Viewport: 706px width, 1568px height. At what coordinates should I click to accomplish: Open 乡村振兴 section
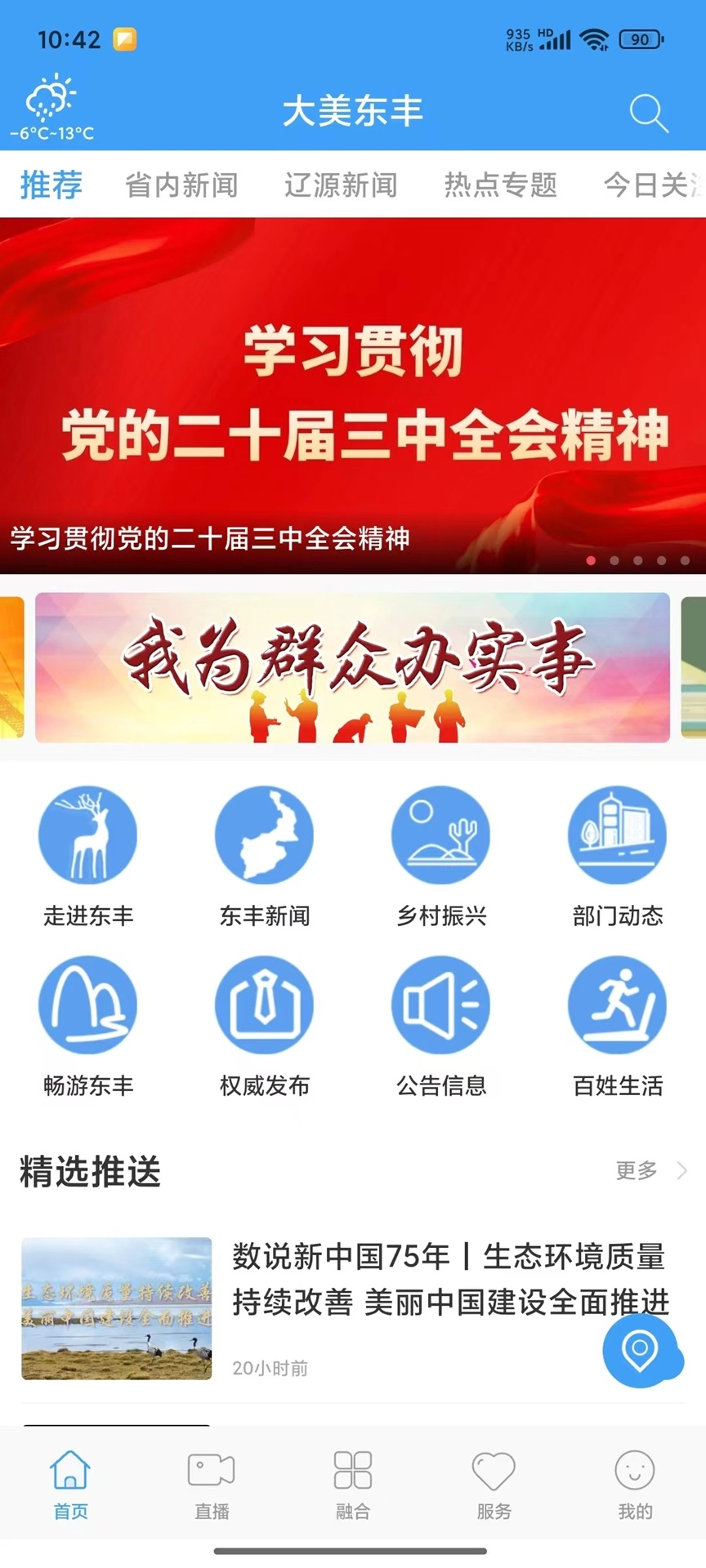(440, 835)
